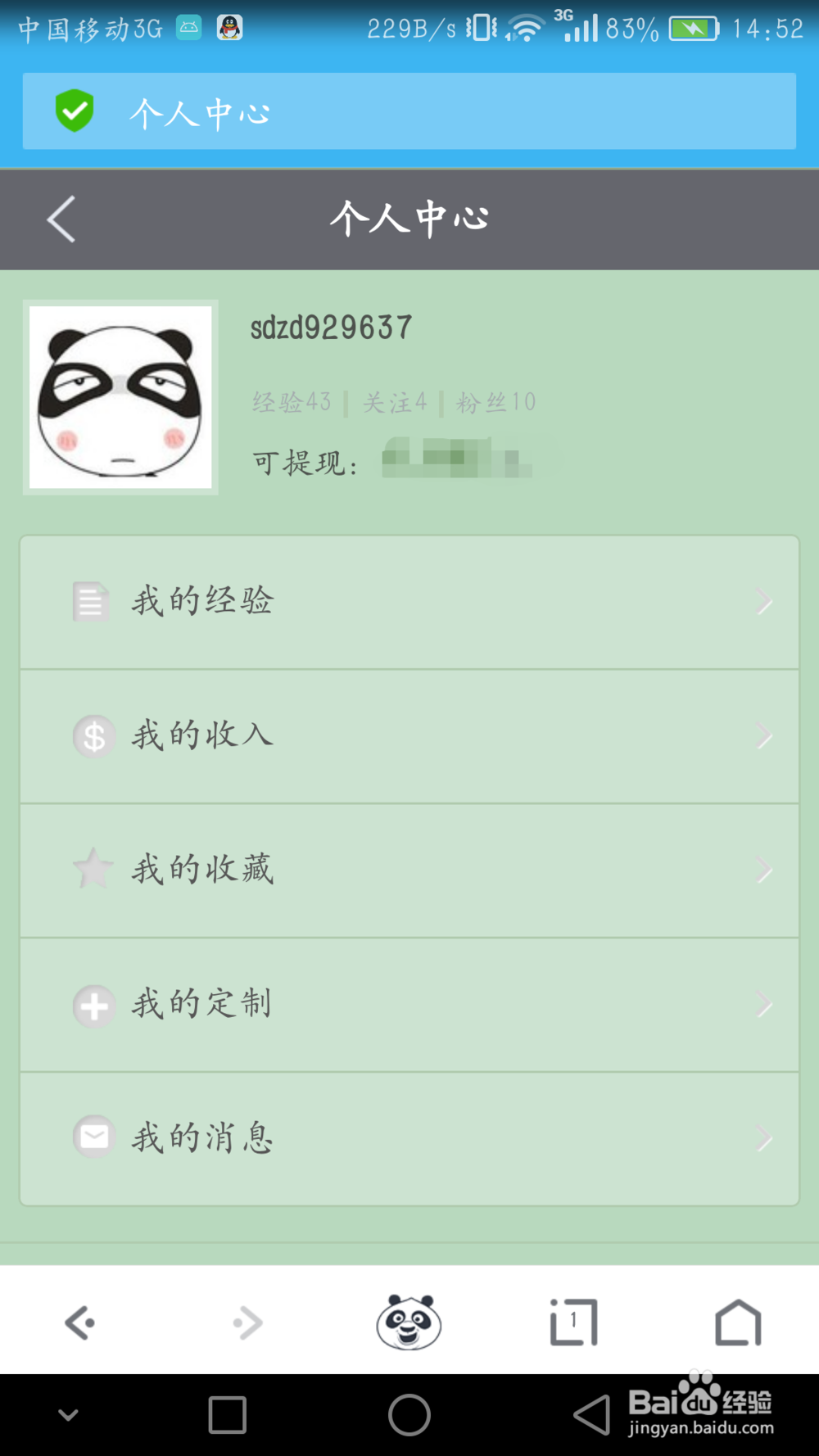The height and width of the screenshot is (1456, 819).
Task: Open the 关注4 following list
Action: [x=396, y=401]
